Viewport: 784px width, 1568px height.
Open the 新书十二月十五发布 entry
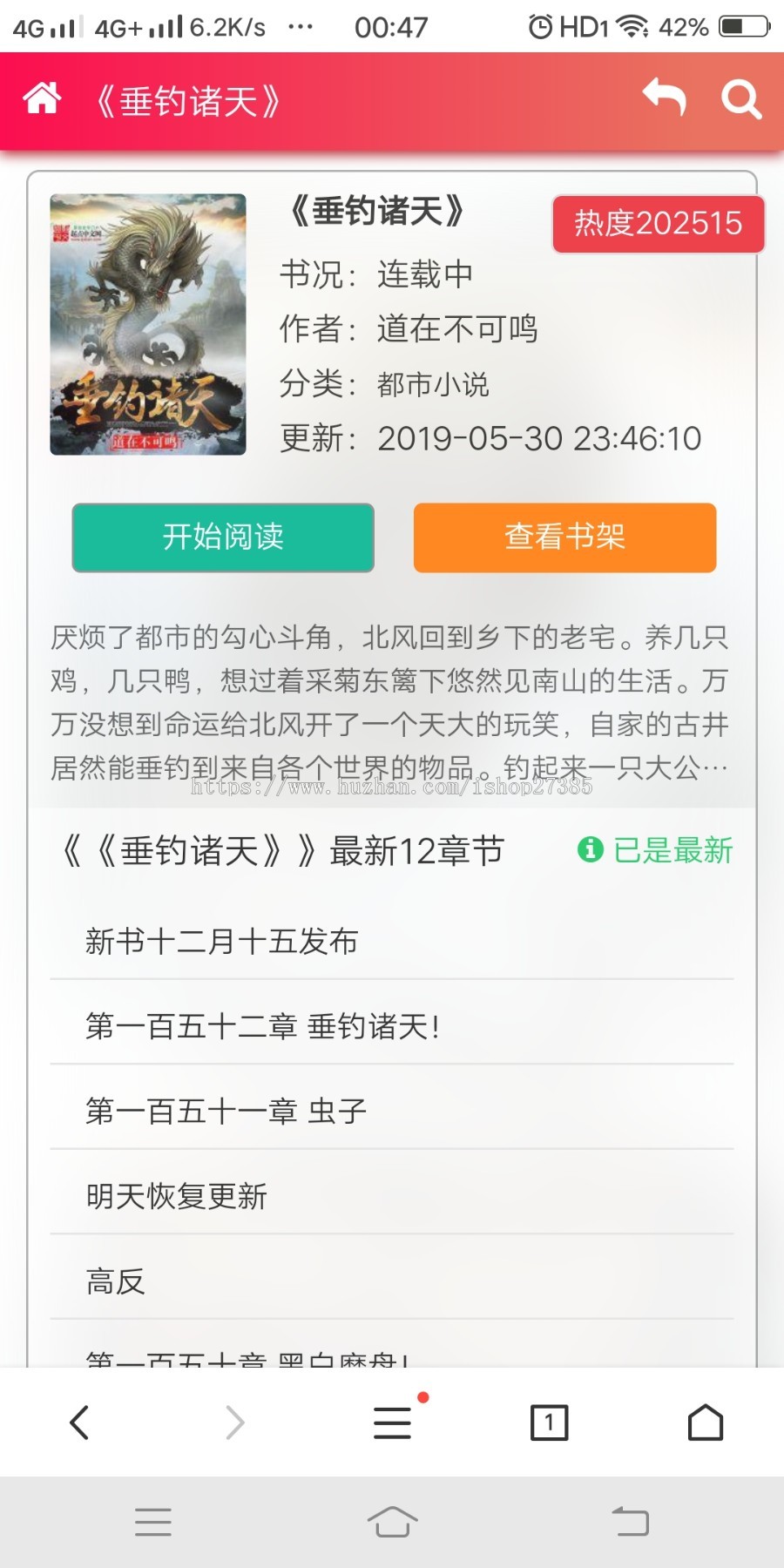pyautogui.click(x=222, y=942)
